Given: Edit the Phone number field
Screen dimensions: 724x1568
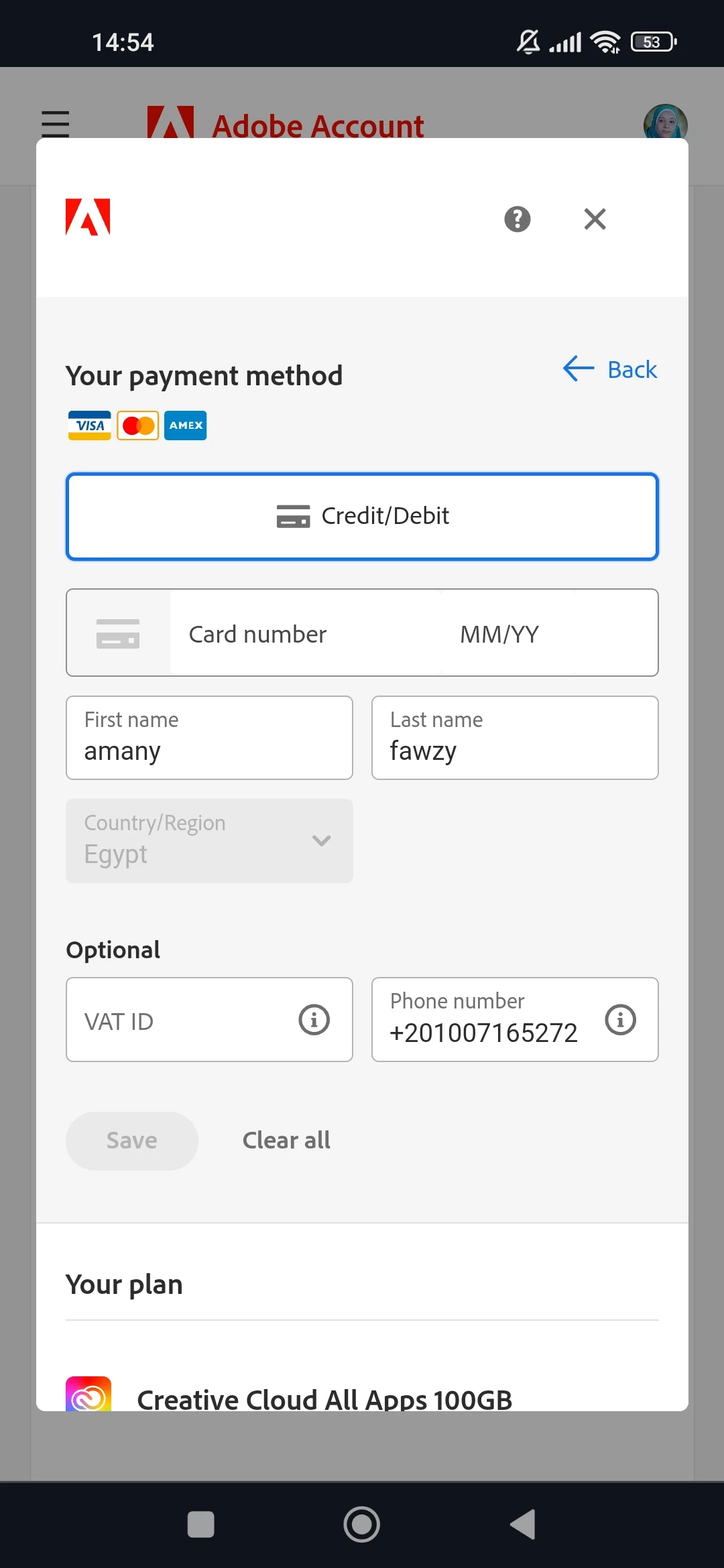Looking at the screenshot, I should click(x=484, y=1021).
